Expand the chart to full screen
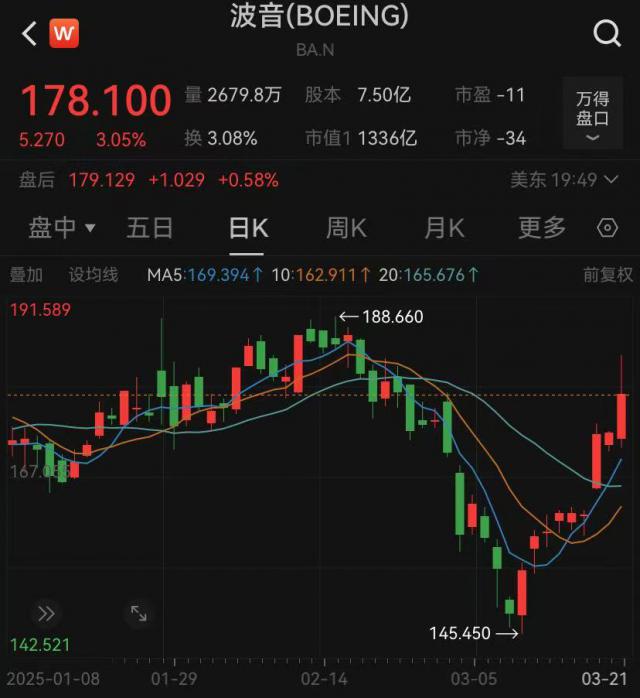 click(x=138, y=613)
